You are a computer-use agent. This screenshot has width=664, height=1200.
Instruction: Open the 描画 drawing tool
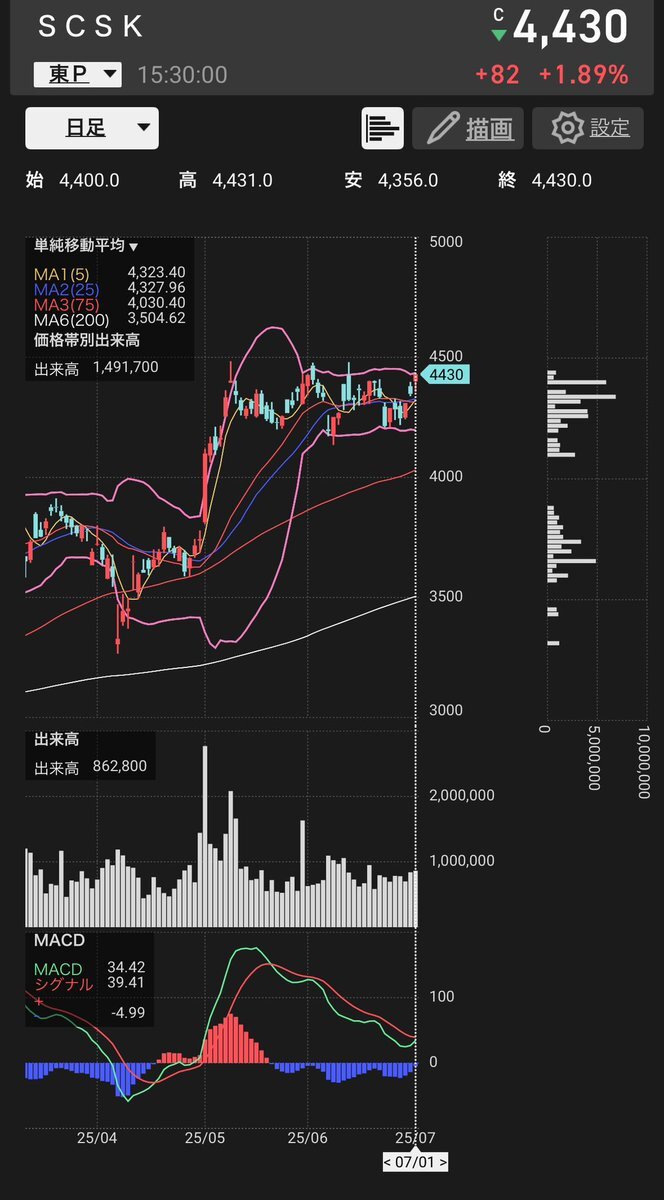[x=468, y=128]
